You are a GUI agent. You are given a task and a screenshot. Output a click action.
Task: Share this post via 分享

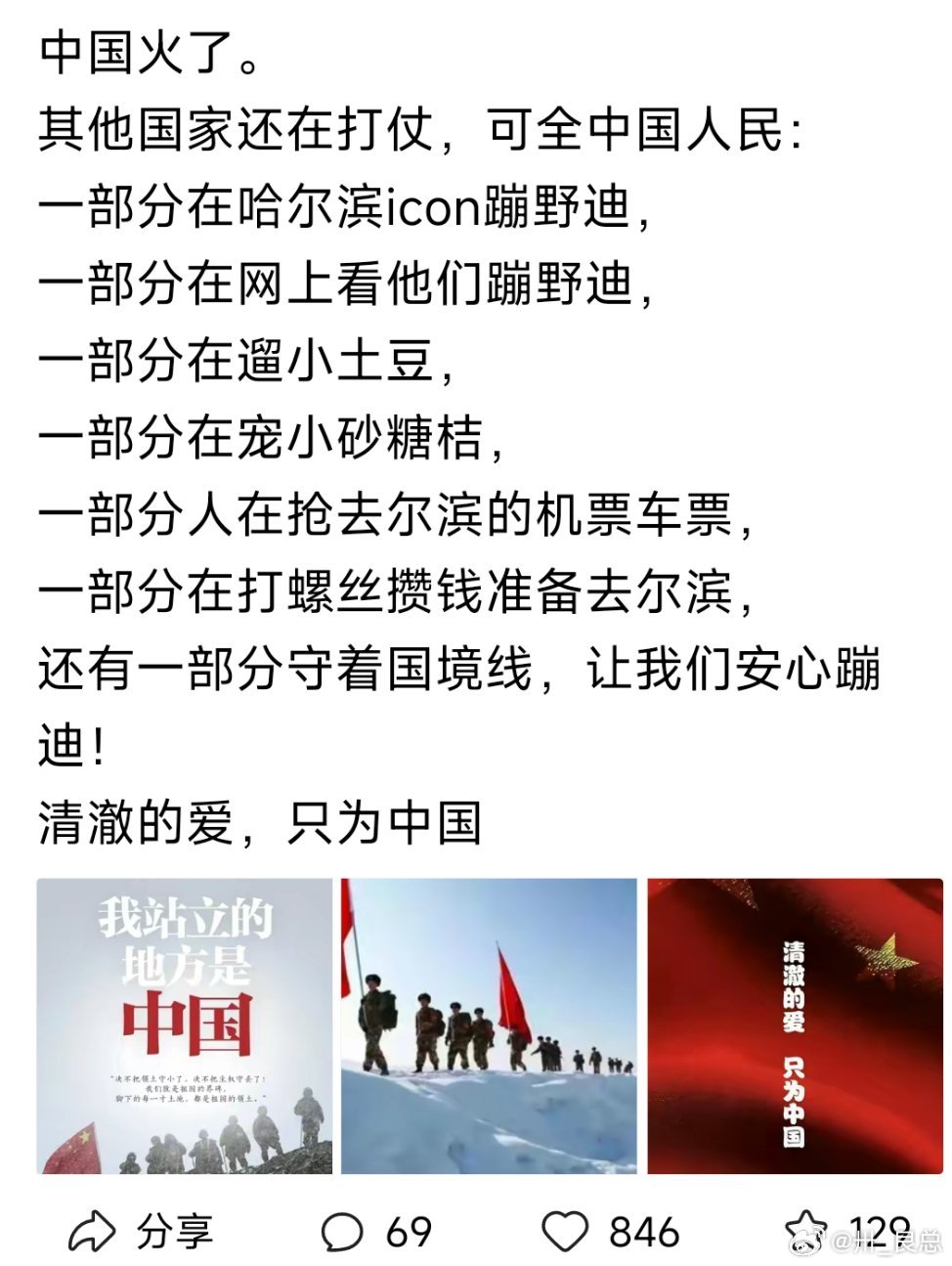tap(140, 1231)
